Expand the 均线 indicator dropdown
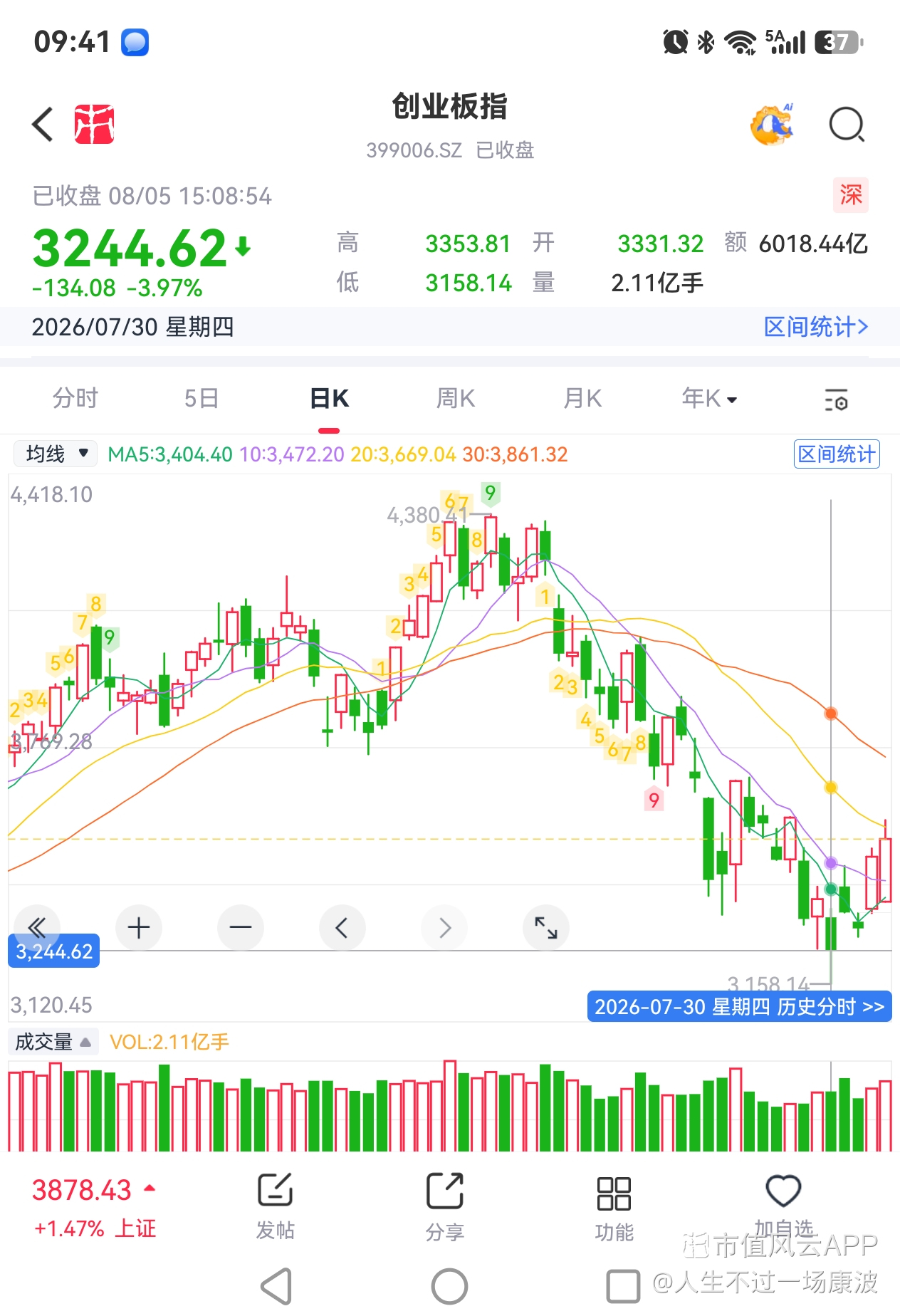Viewport: 900px width, 1316px height. coord(56,454)
